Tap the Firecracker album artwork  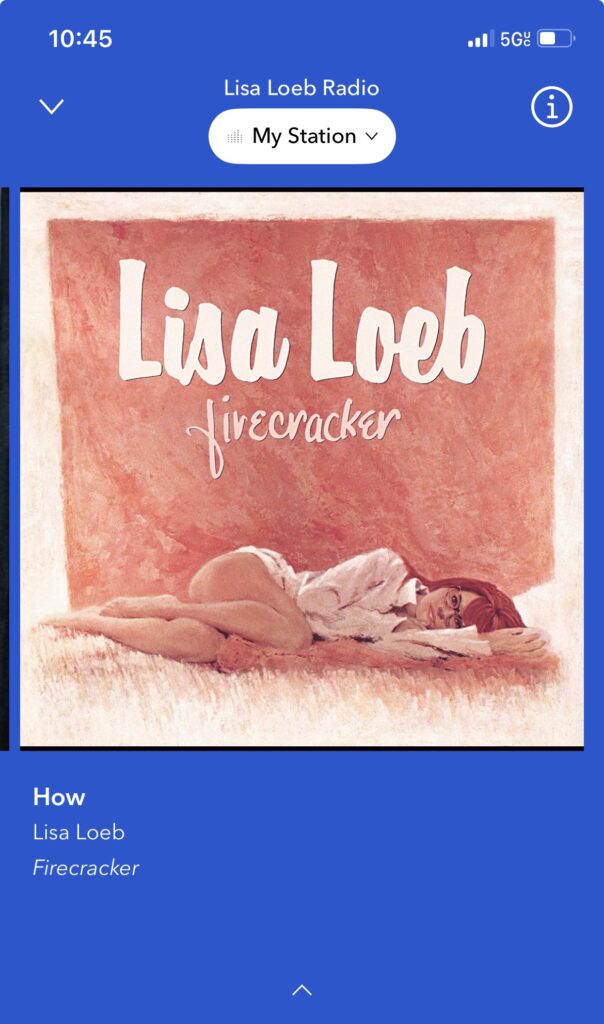pyautogui.click(x=301, y=468)
